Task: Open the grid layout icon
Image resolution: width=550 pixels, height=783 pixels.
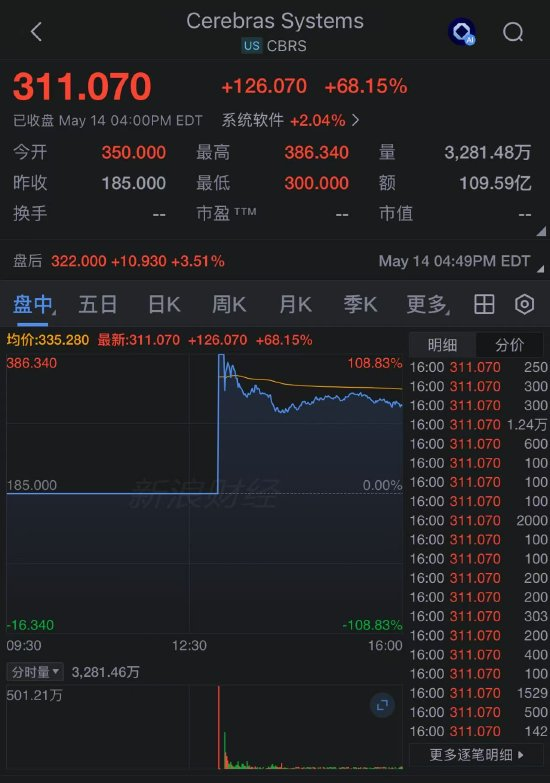Action: (484, 304)
